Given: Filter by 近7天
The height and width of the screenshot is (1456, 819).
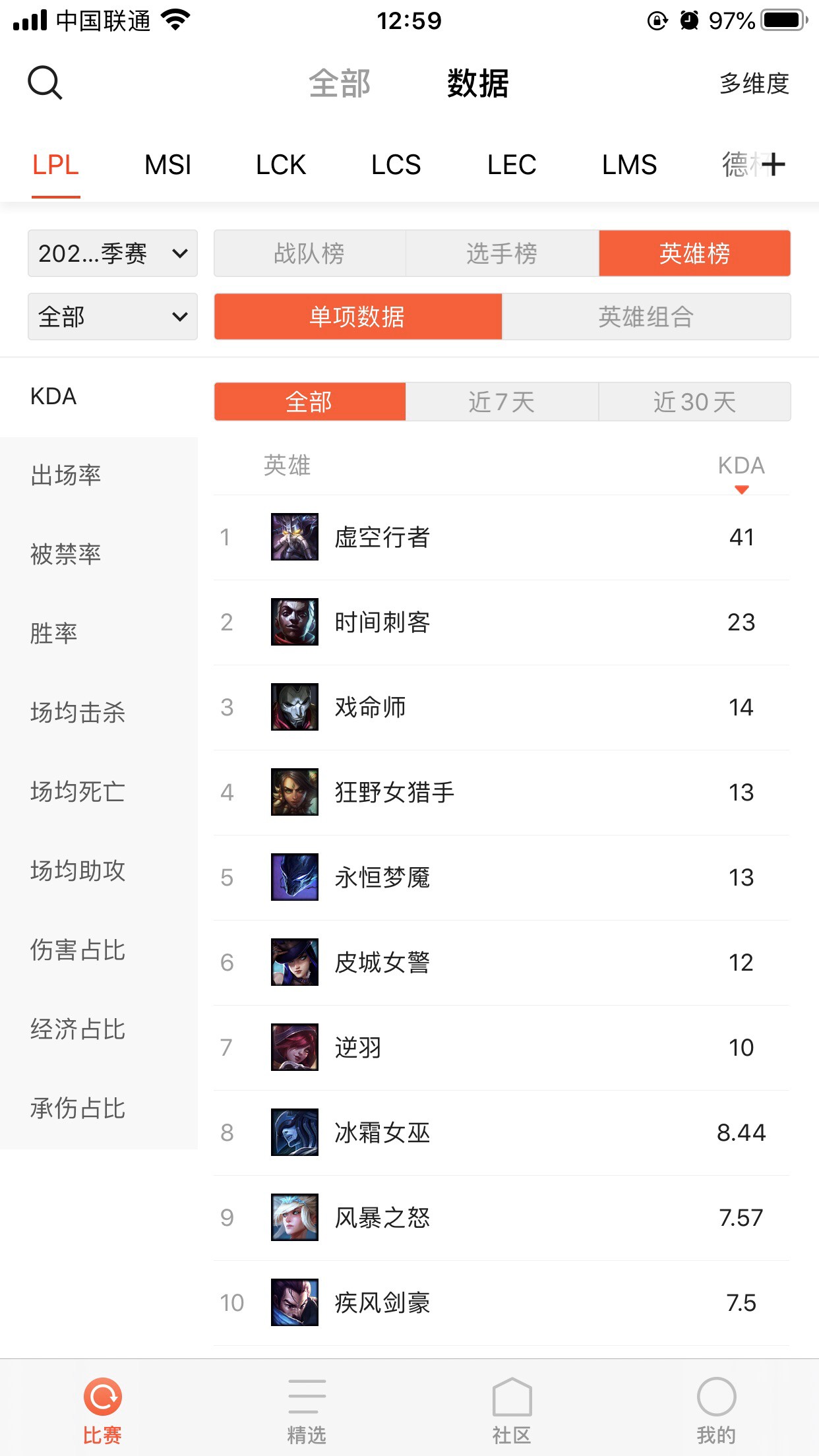Looking at the screenshot, I should tap(502, 402).
